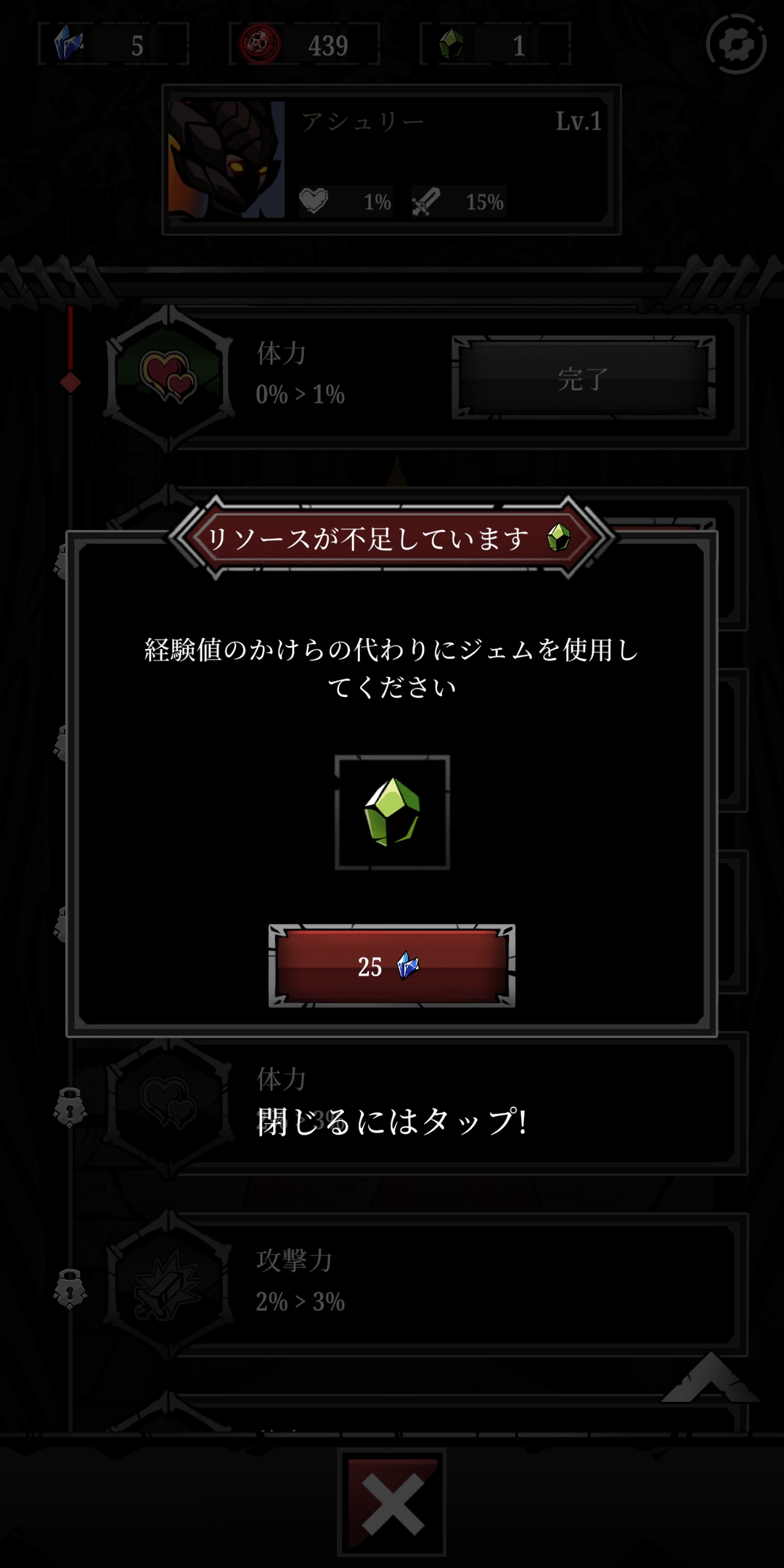Viewport: 784px width, 1568px height.
Task: Buy the shard using the 25 gems button
Action: [x=392, y=965]
